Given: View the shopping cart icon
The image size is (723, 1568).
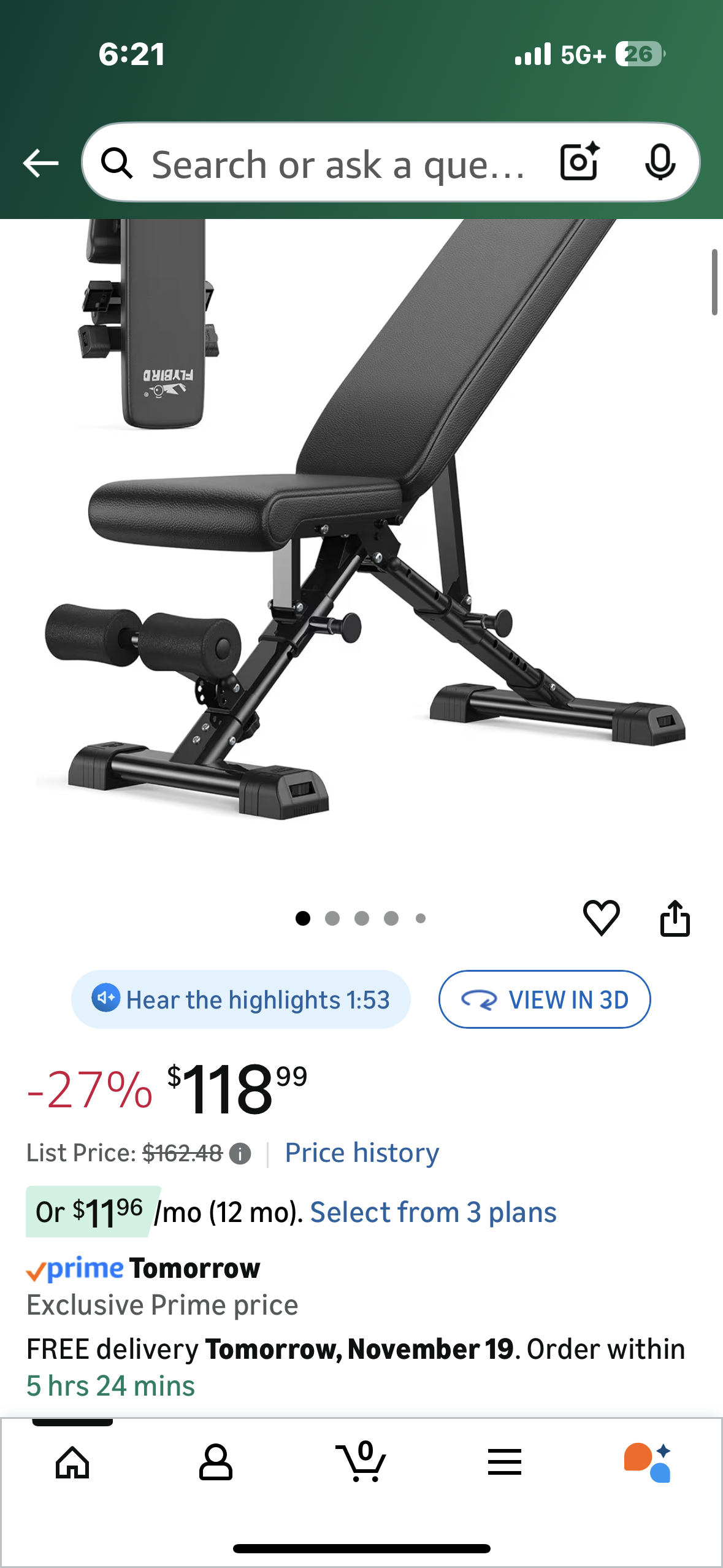Looking at the screenshot, I should [361, 1463].
